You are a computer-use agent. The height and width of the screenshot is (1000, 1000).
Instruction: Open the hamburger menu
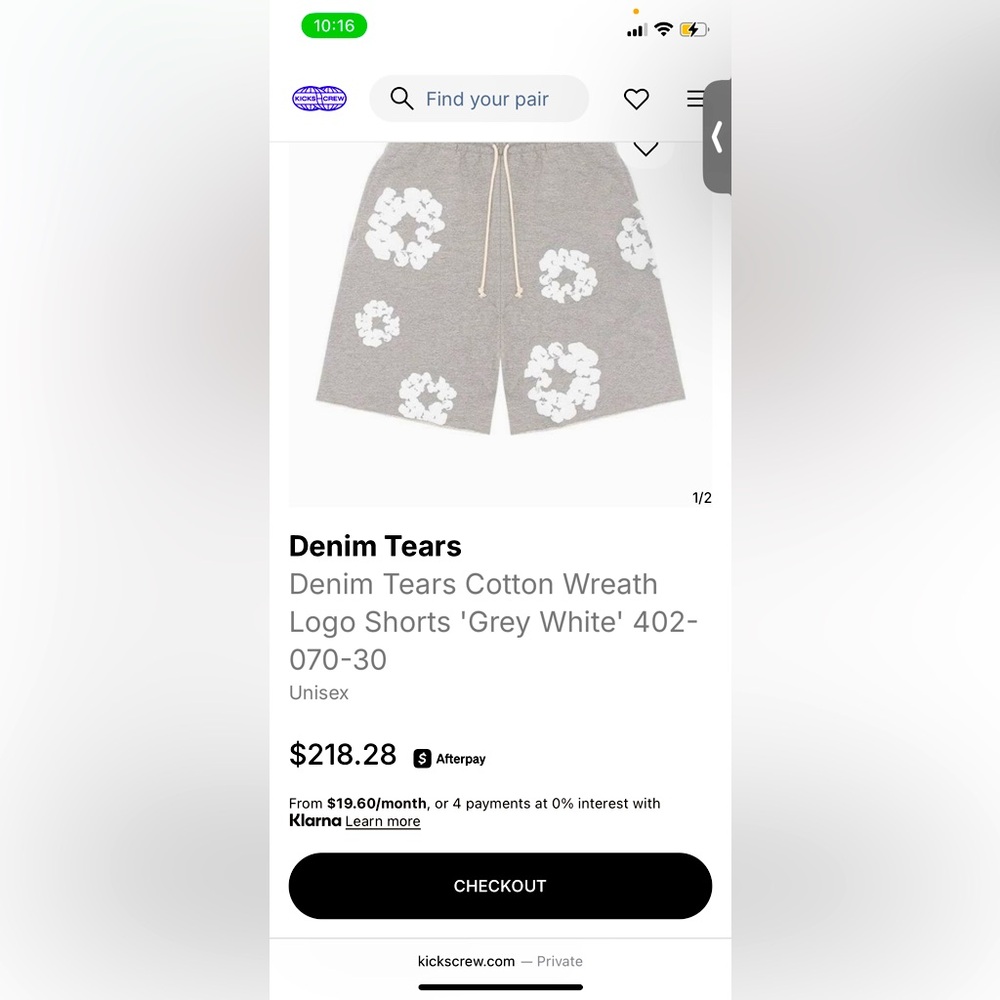point(694,99)
